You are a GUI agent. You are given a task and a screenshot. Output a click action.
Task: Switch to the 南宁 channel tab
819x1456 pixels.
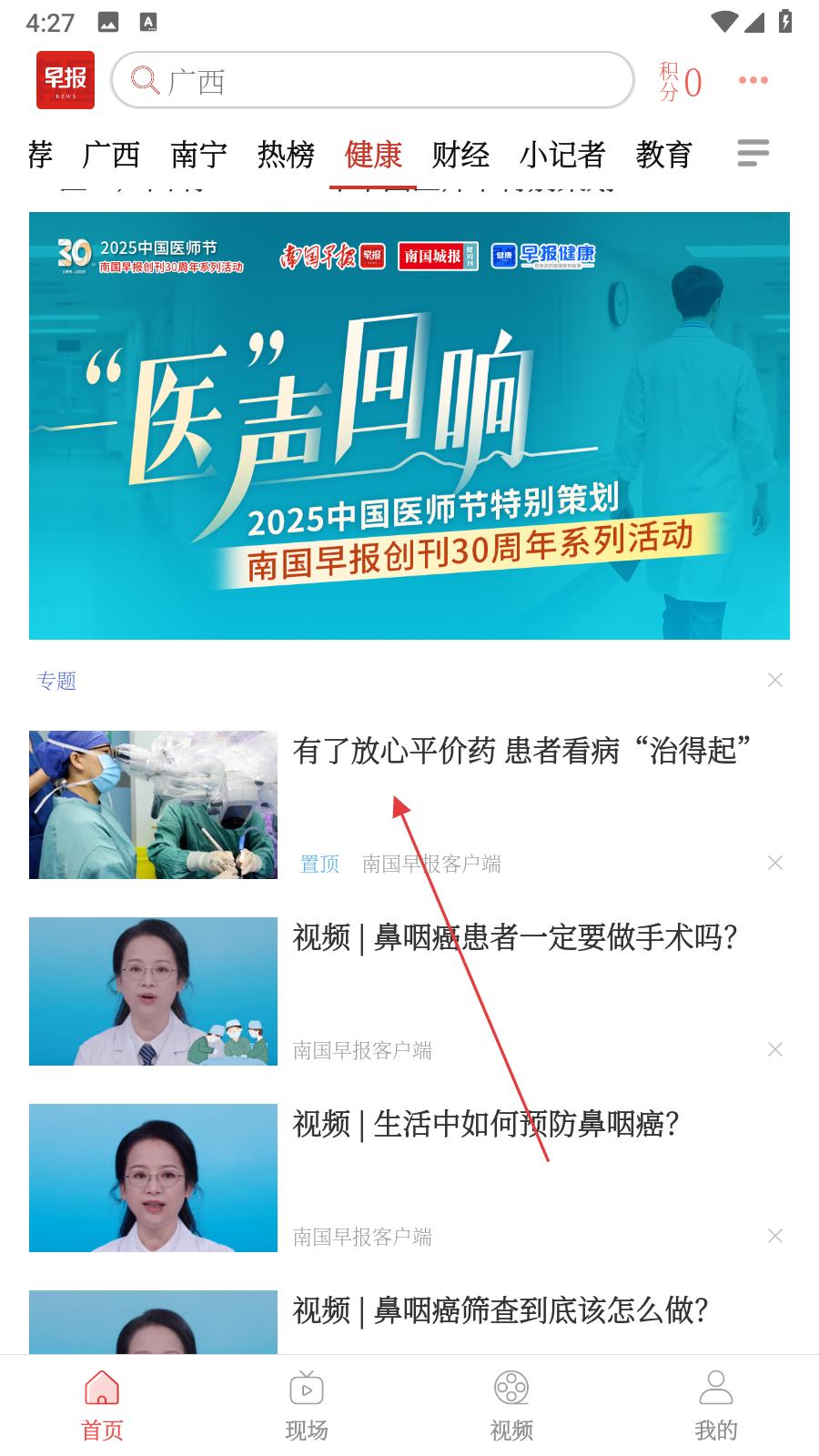(198, 155)
